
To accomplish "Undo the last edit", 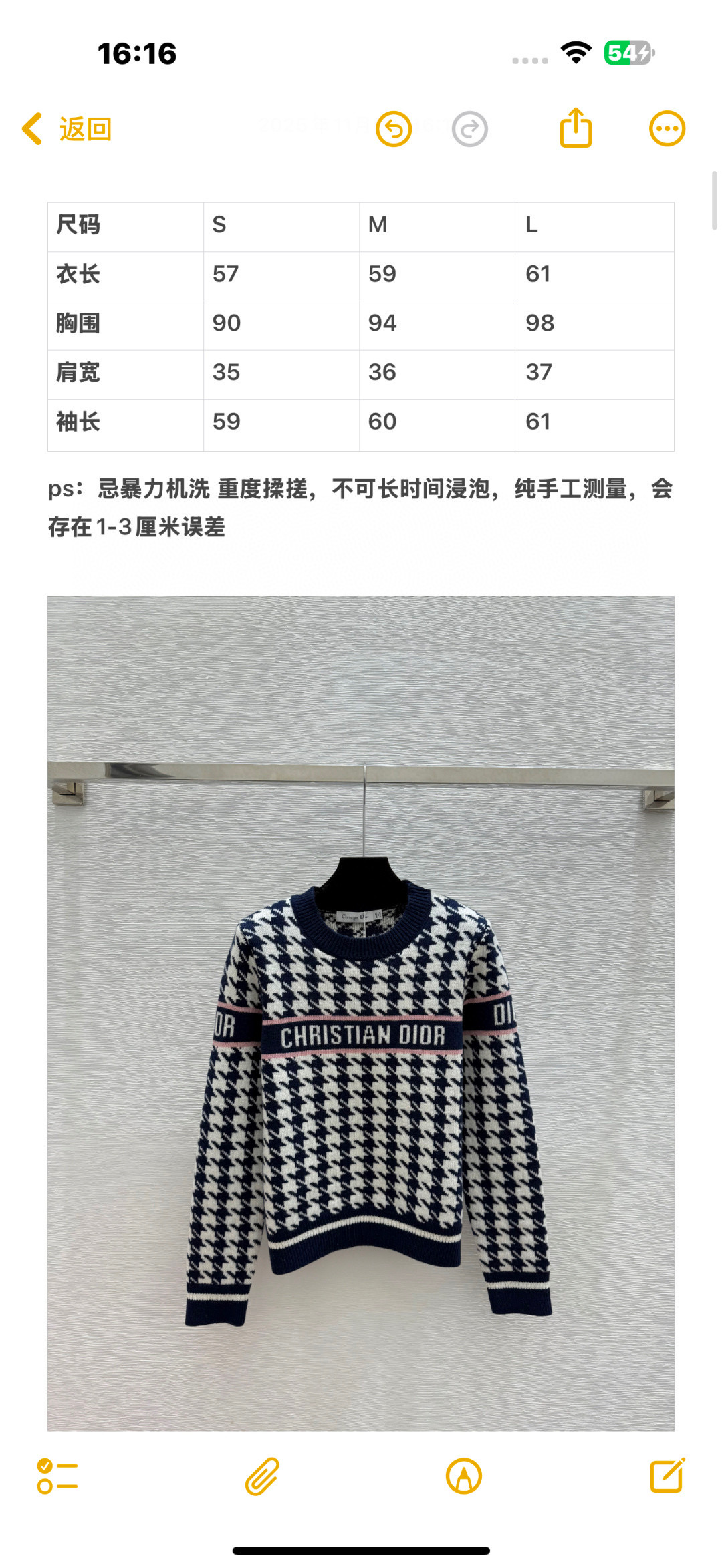I will pyautogui.click(x=394, y=129).
